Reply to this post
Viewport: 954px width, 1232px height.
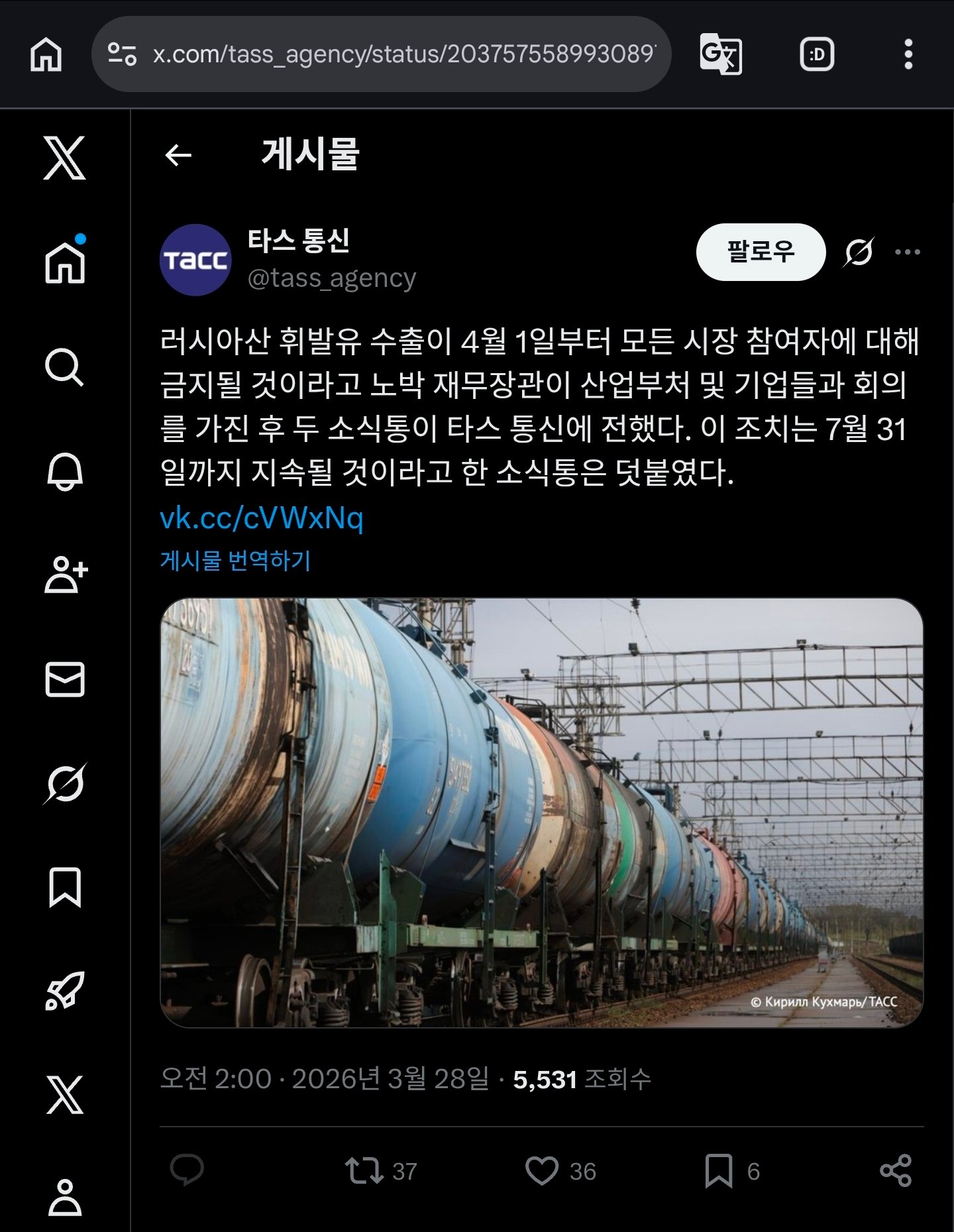pyautogui.click(x=187, y=1170)
